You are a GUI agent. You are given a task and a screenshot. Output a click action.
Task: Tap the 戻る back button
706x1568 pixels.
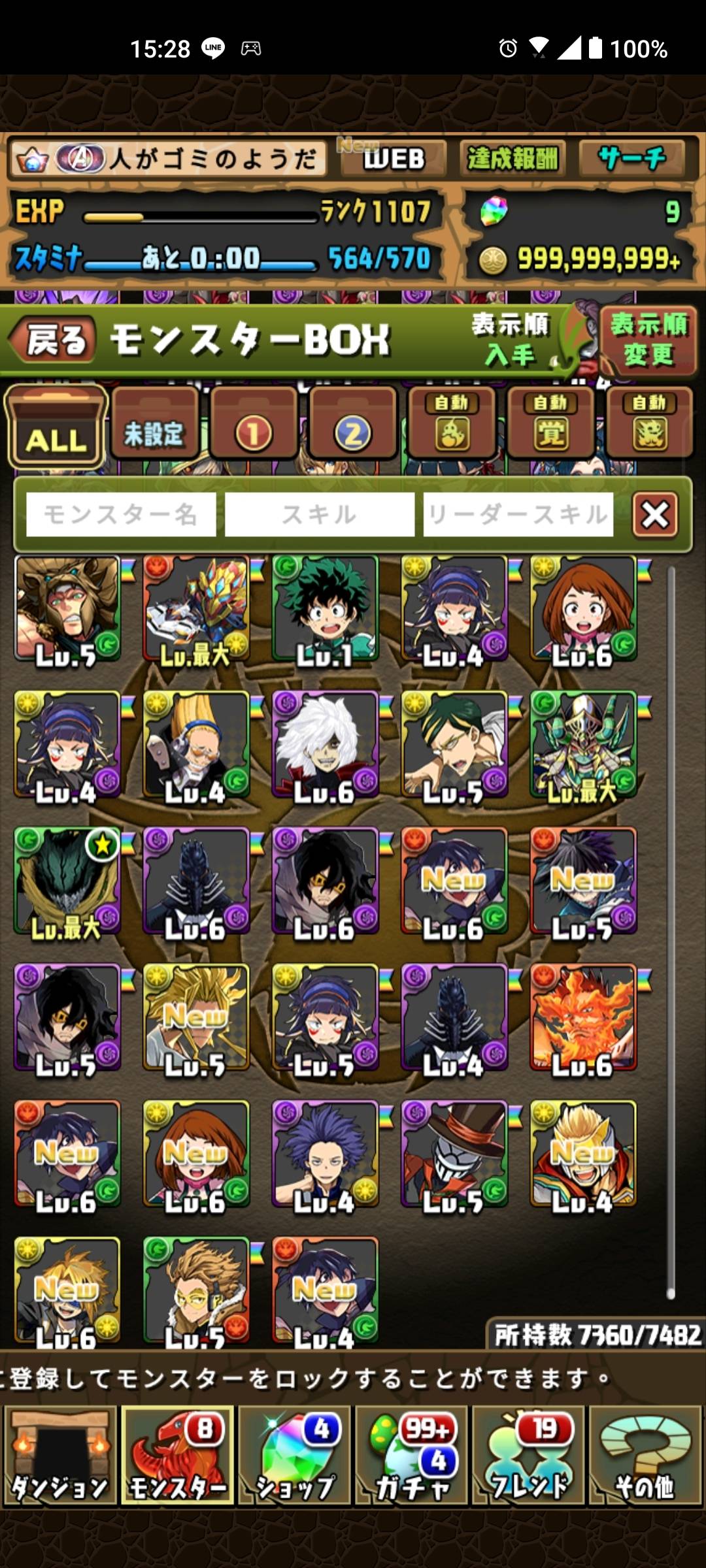54,340
